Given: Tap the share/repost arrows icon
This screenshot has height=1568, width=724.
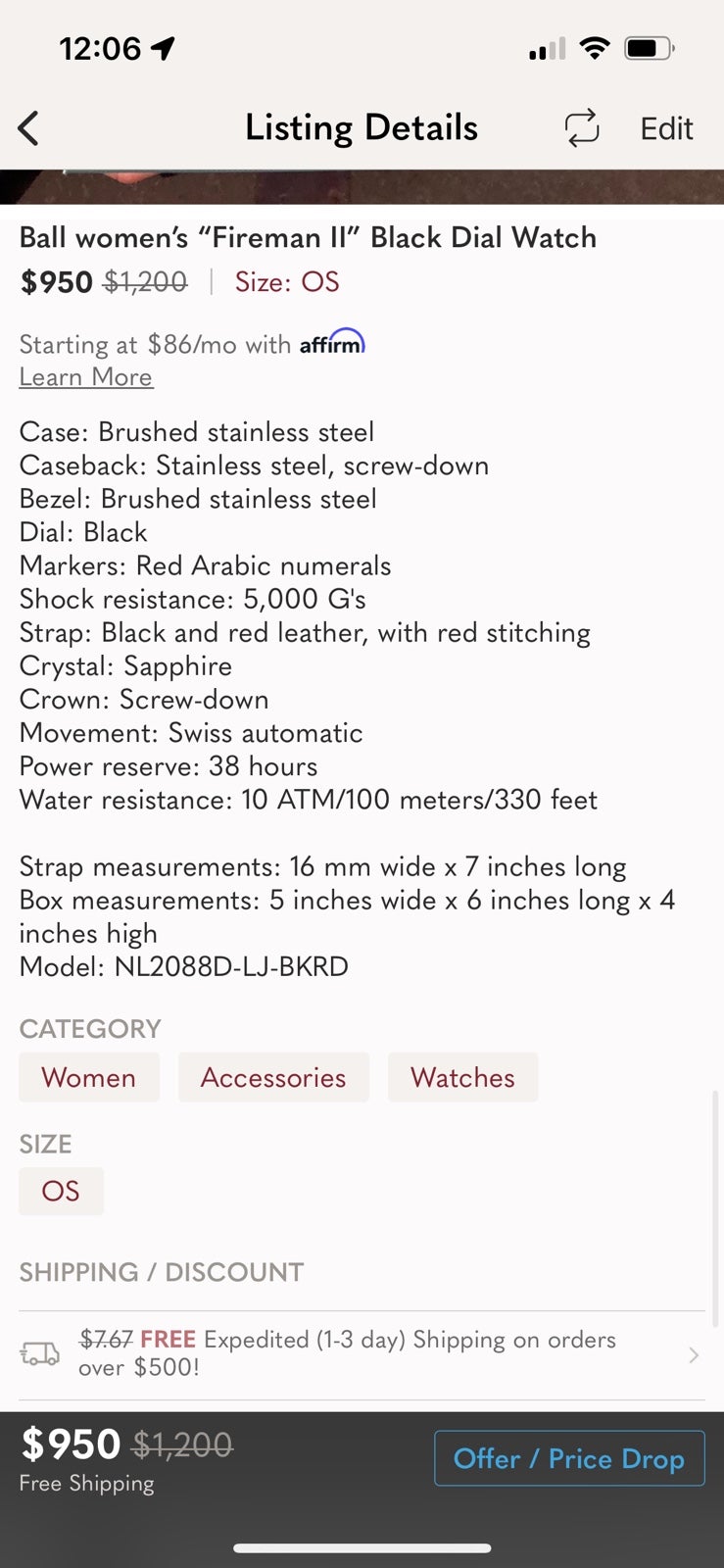Looking at the screenshot, I should (582, 128).
